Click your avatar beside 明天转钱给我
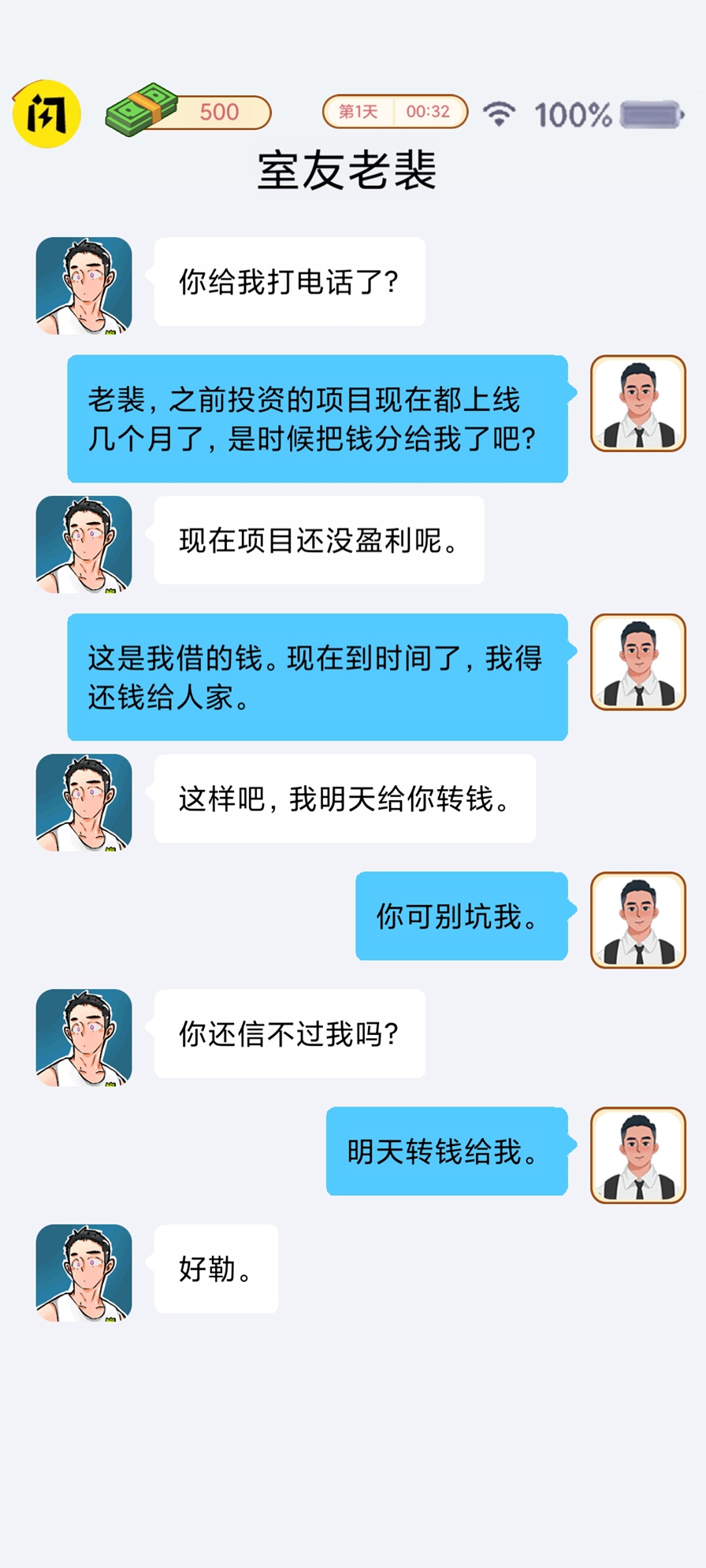The image size is (706, 1568). click(638, 1154)
